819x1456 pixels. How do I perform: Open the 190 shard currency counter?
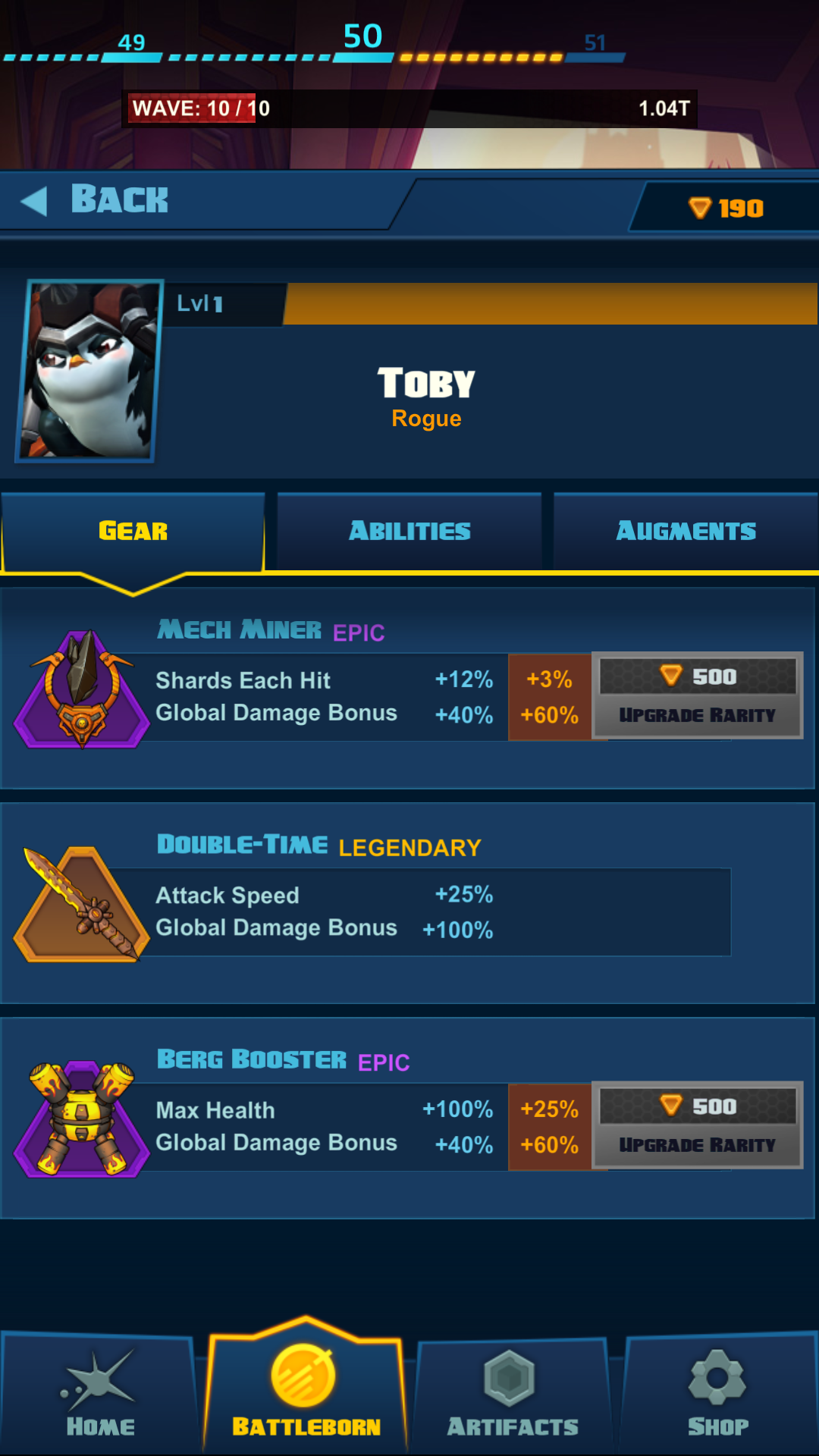726,208
